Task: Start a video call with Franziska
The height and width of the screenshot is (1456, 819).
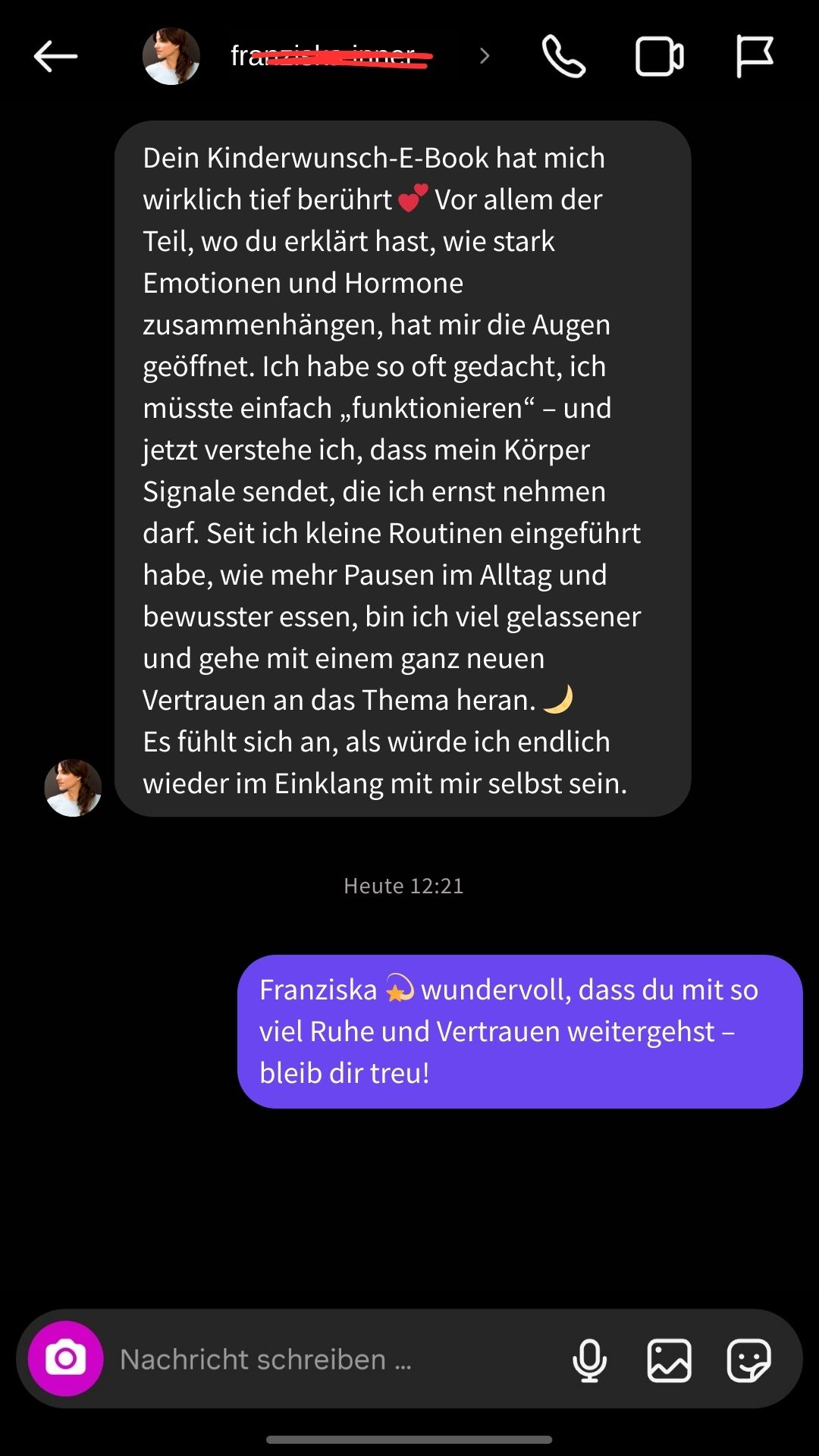Action: click(x=659, y=56)
